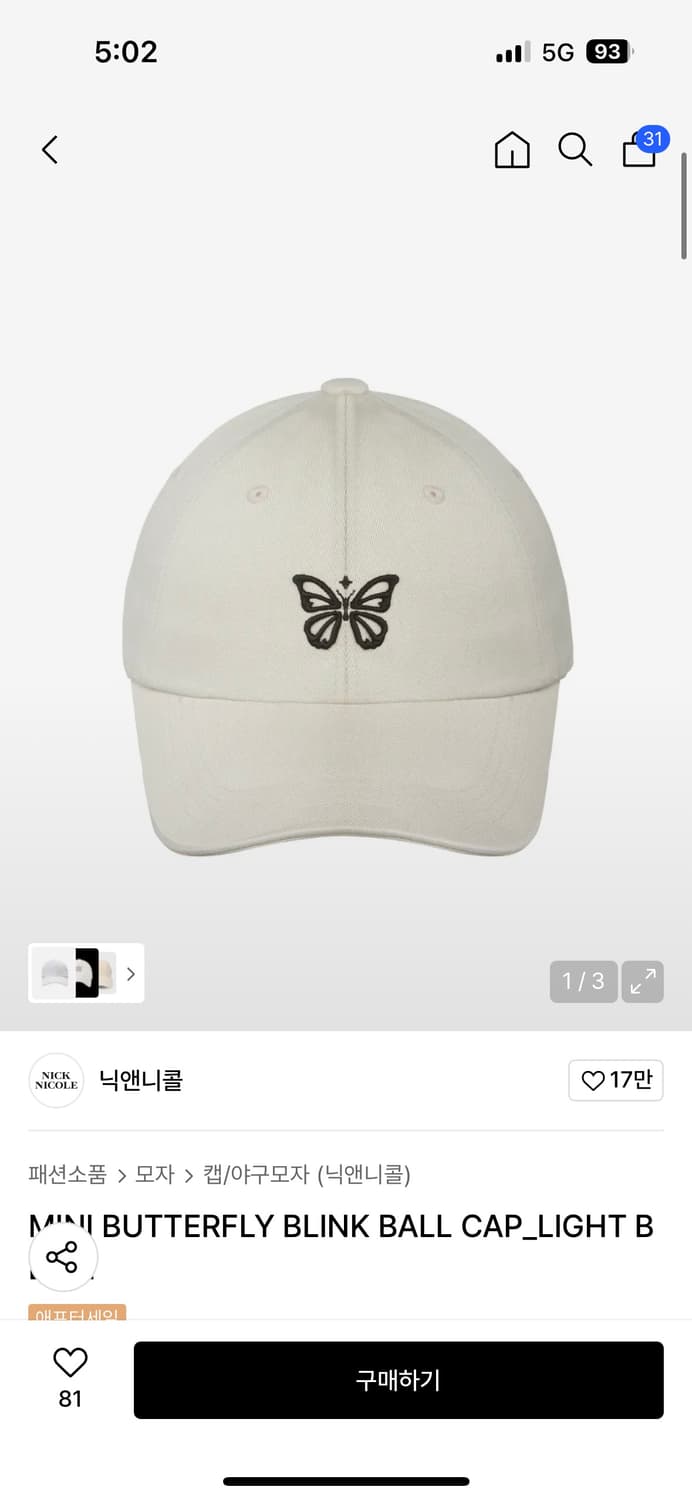
Task: Visit the 닉앤니콜 brand page
Action: pos(140,1080)
